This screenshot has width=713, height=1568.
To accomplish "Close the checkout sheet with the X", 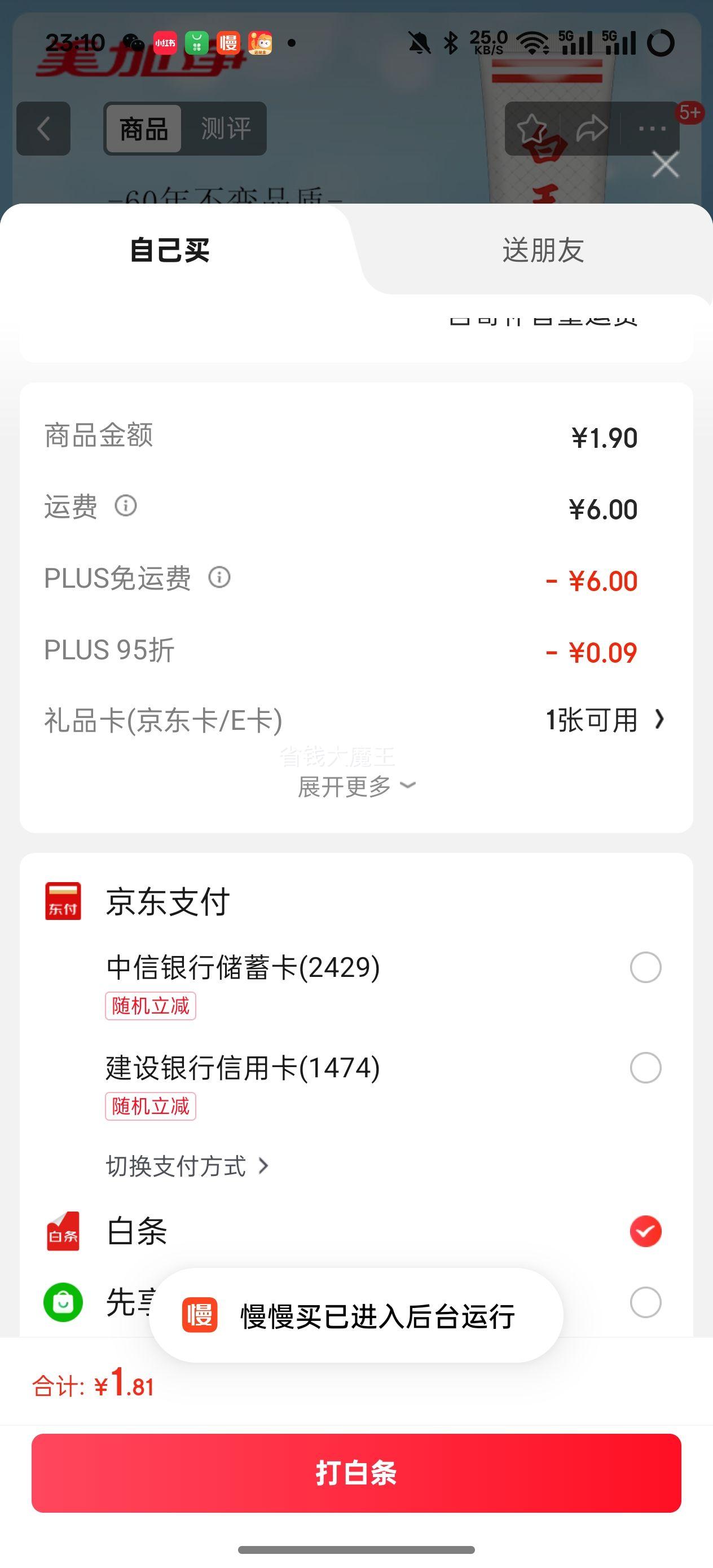I will click(665, 164).
